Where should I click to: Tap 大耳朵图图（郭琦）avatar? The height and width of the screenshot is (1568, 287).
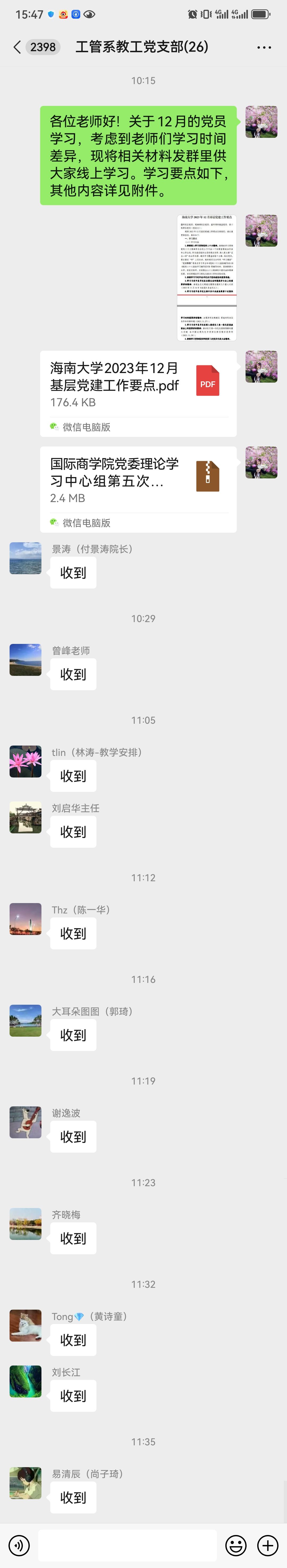tap(26, 1021)
